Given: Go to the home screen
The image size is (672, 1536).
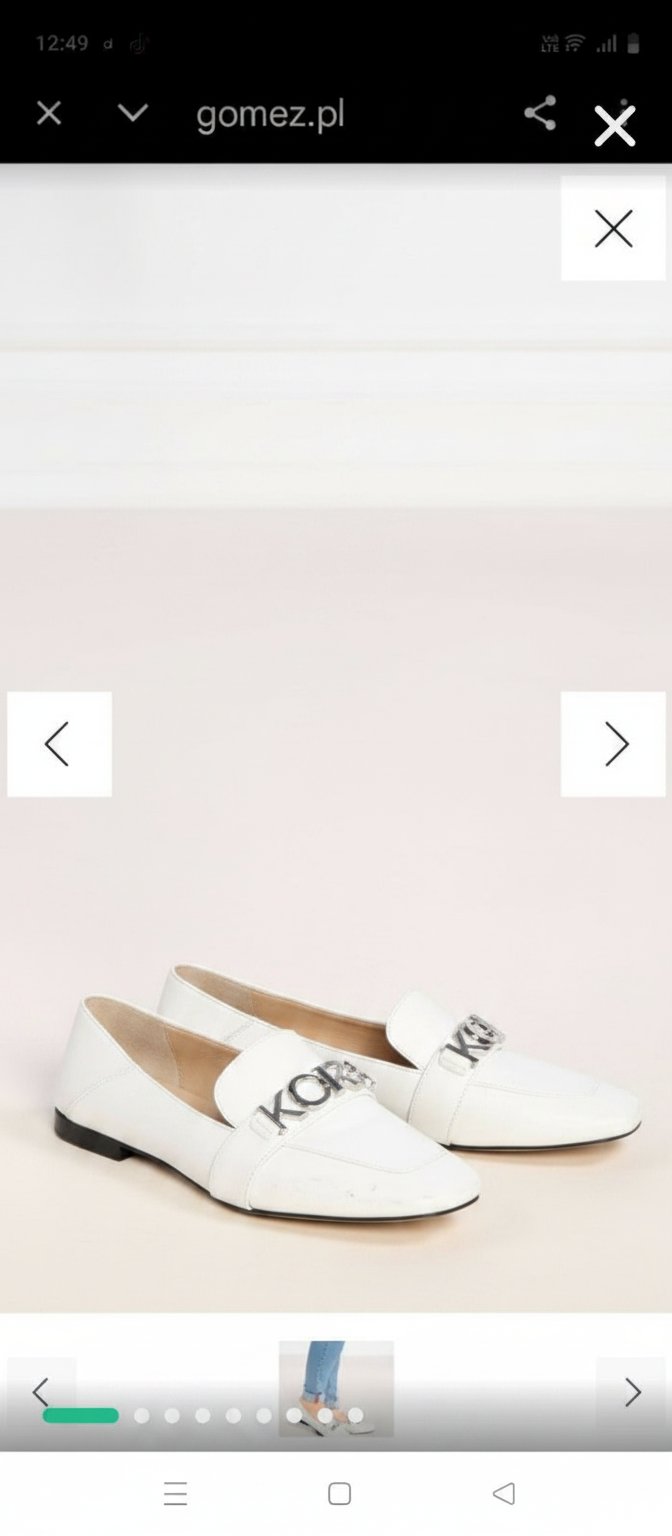Looking at the screenshot, I should tap(339, 1494).
